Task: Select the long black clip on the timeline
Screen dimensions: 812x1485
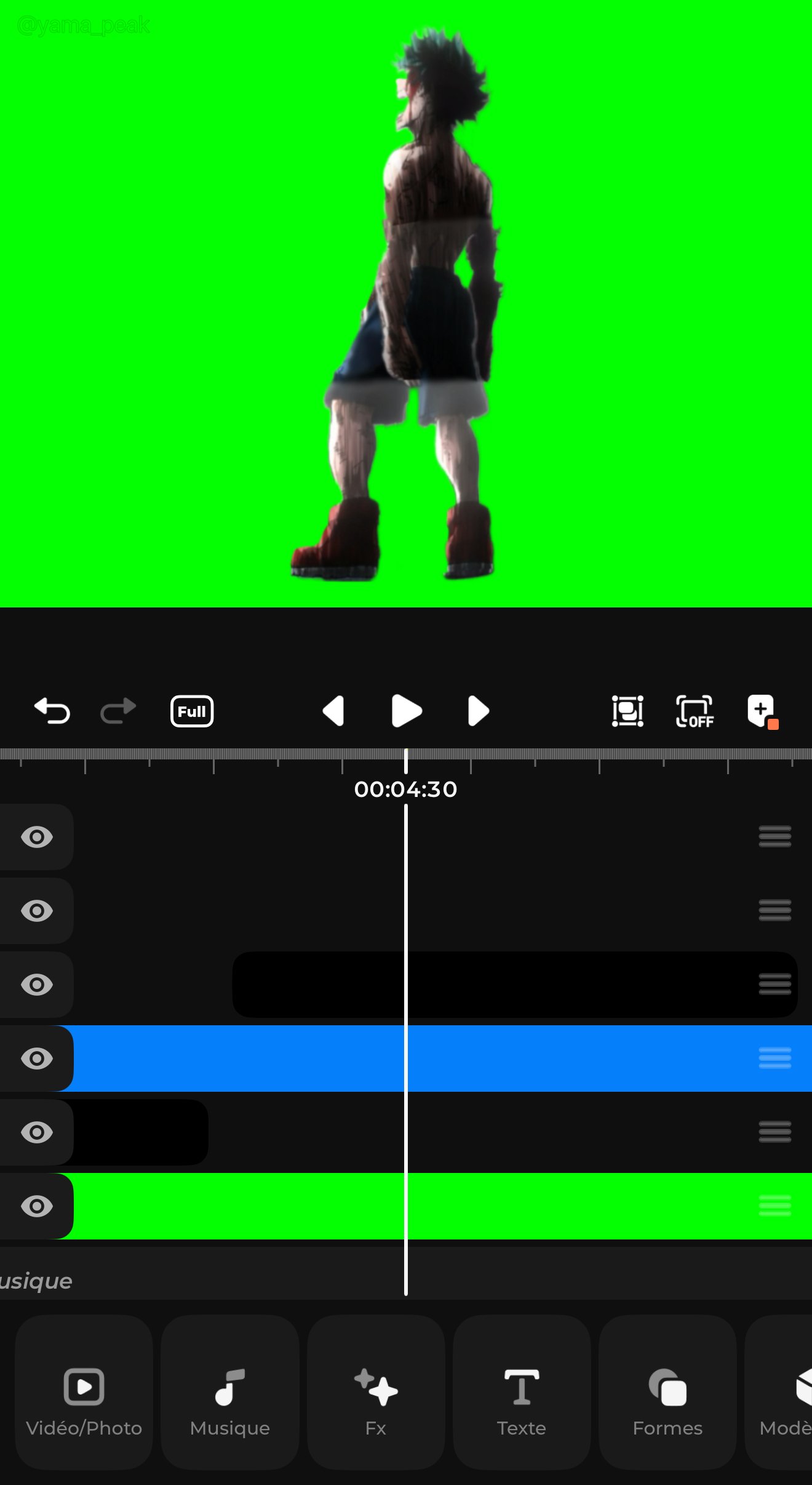Action: click(554, 985)
